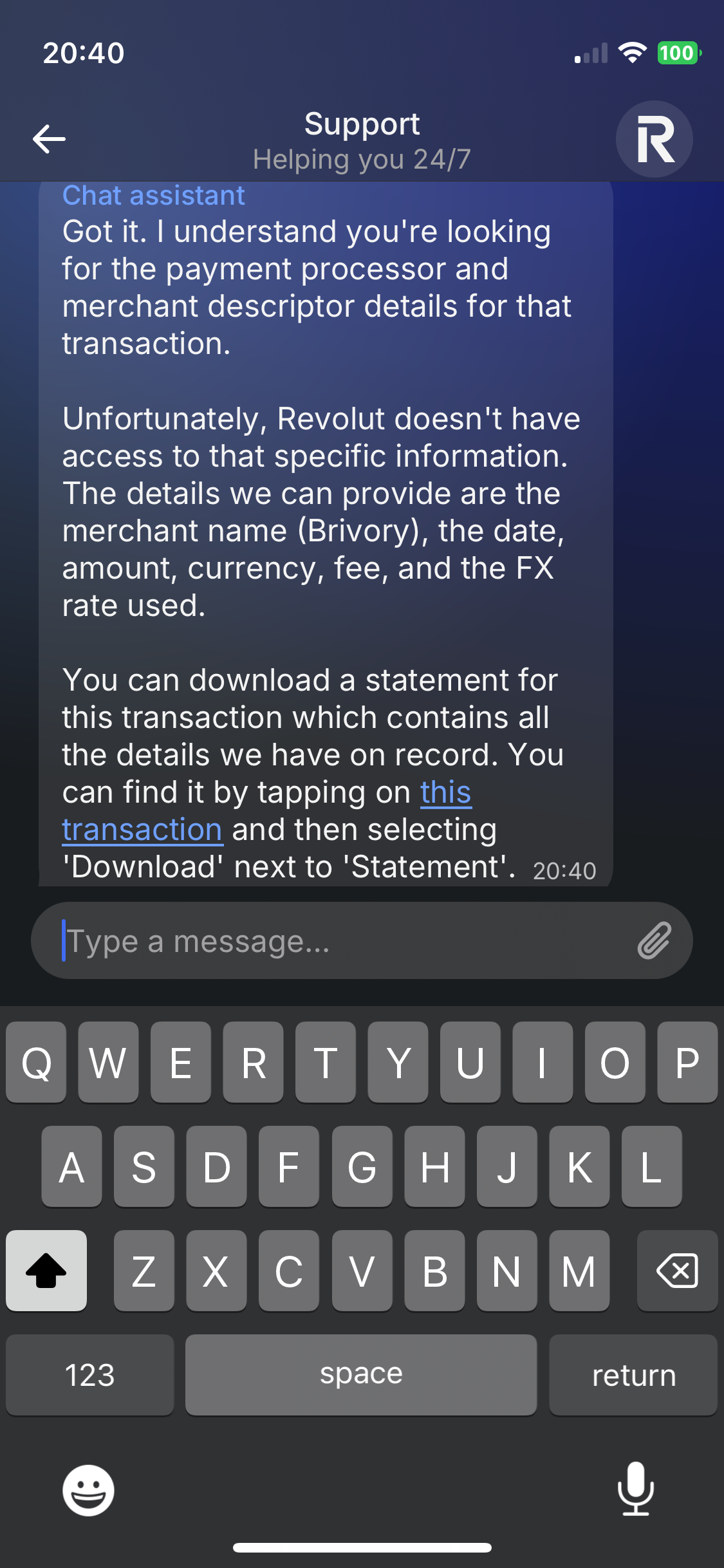Start voice dictation with the microphone
724x1568 pixels.
point(635,1488)
